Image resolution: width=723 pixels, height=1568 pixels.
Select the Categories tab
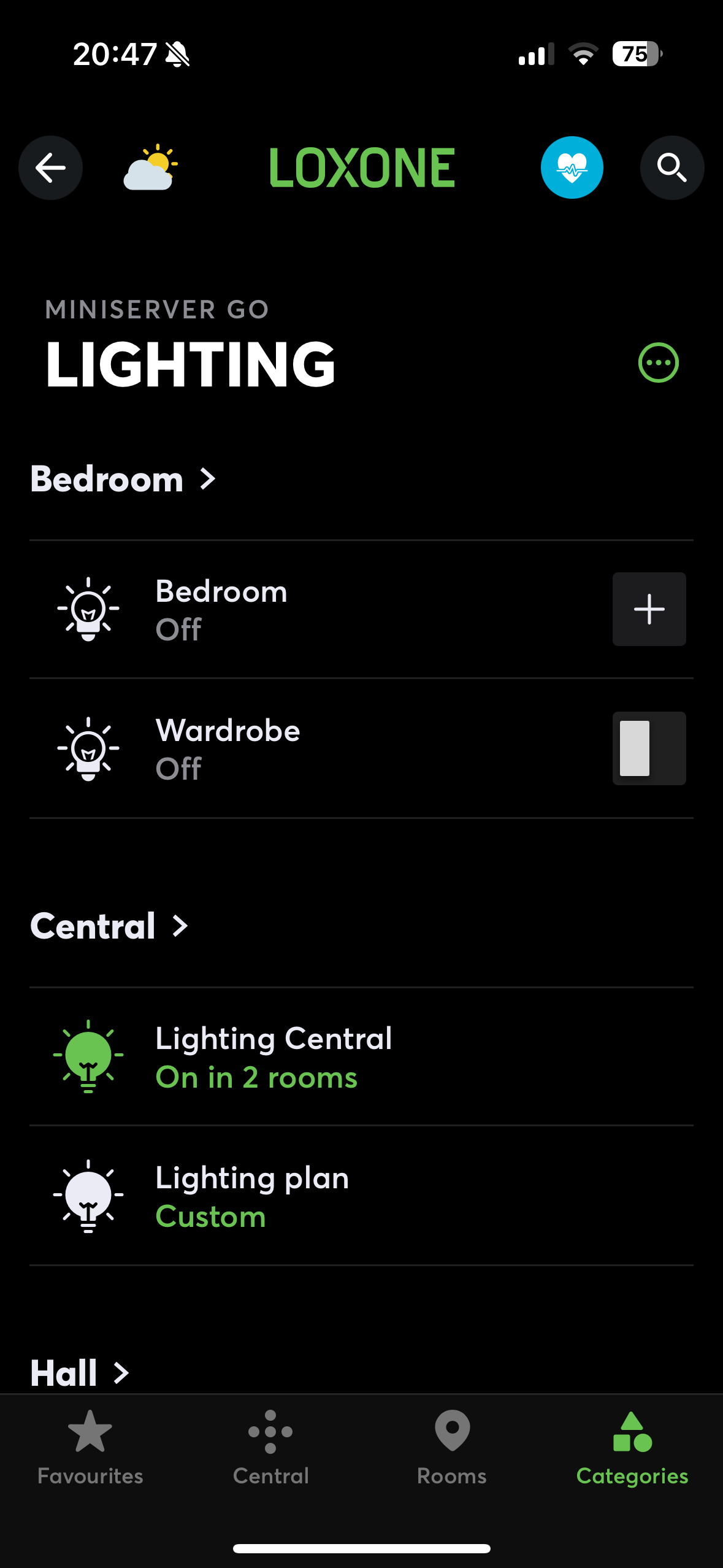[x=632, y=1448]
